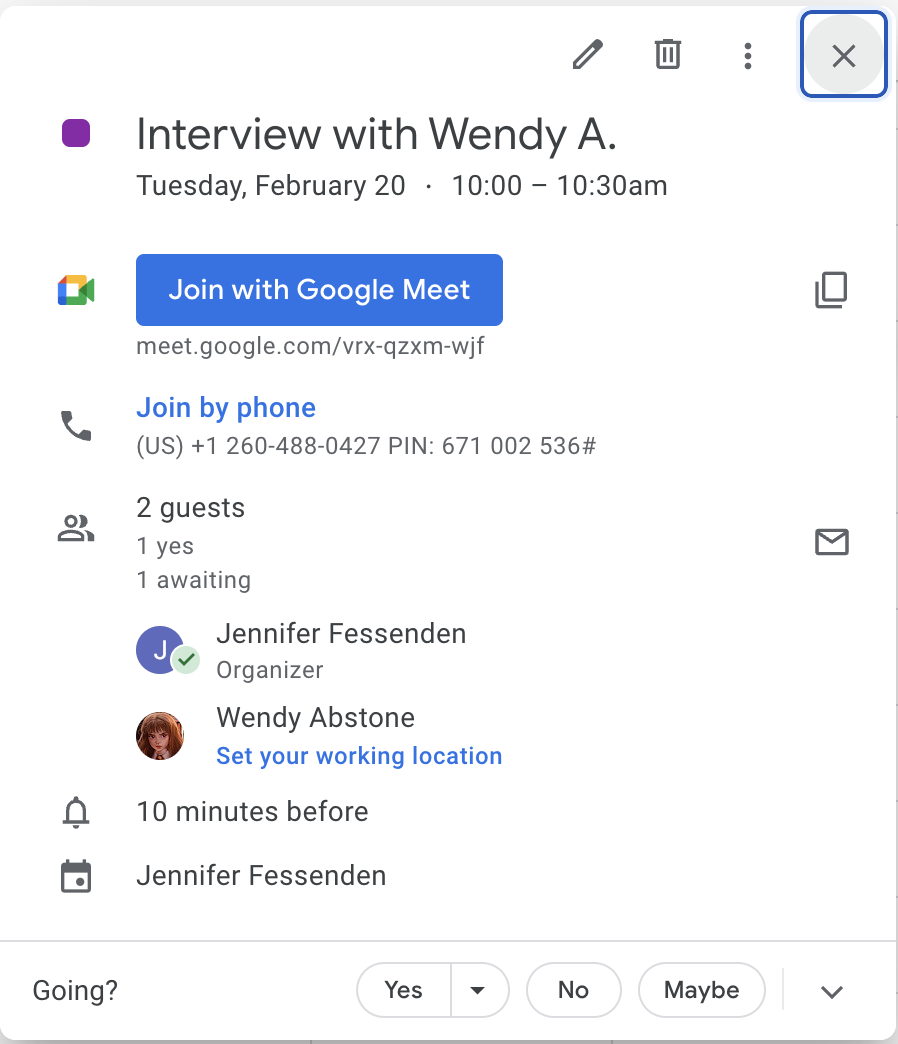Respond Yes to the invitation
This screenshot has height=1044, width=898.
coord(404,990)
